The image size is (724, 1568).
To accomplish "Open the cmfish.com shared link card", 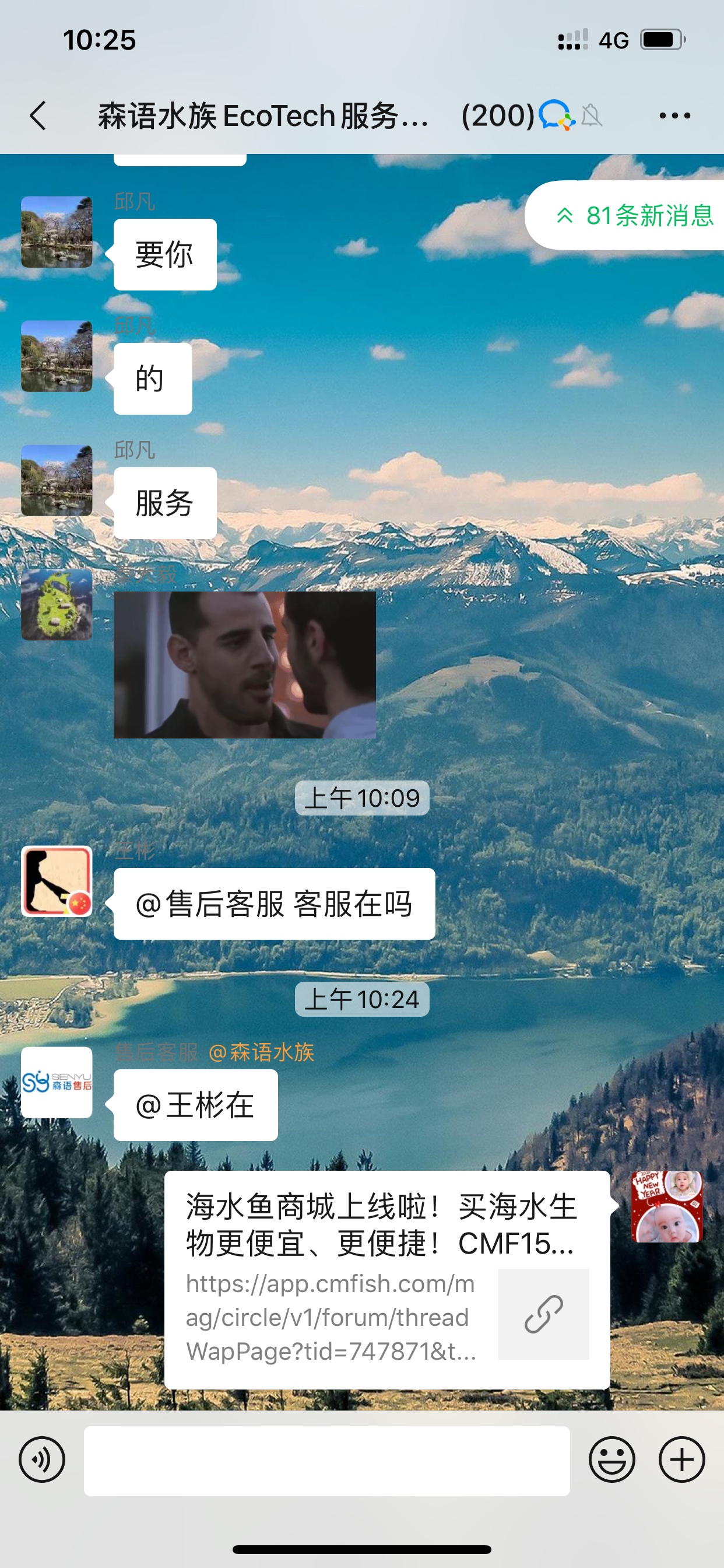I will 387,1279.
